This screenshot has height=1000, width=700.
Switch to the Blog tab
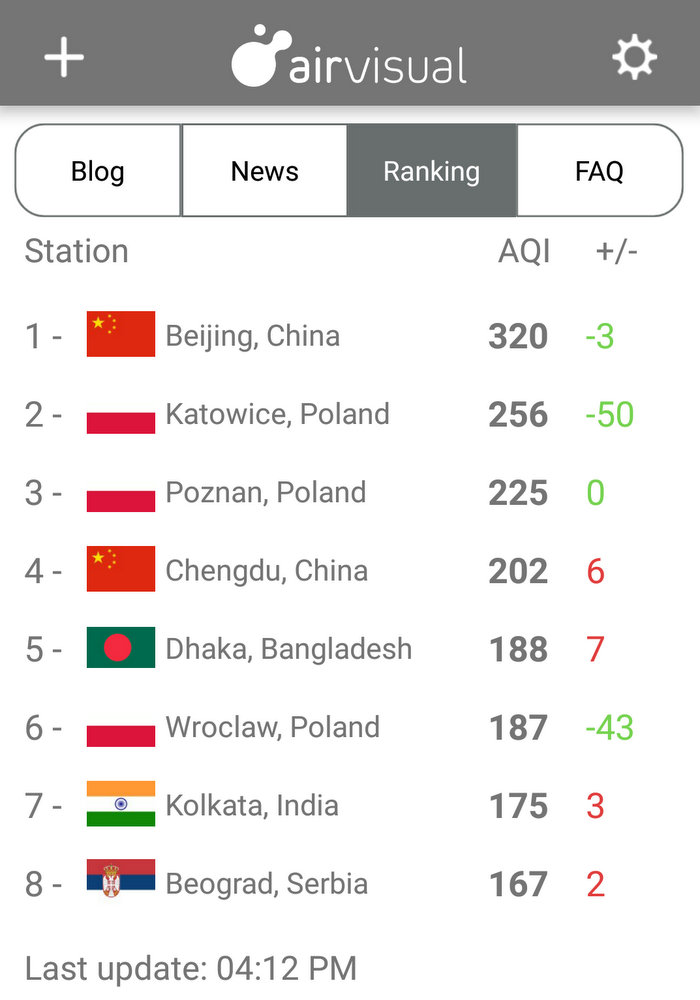click(x=98, y=171)
